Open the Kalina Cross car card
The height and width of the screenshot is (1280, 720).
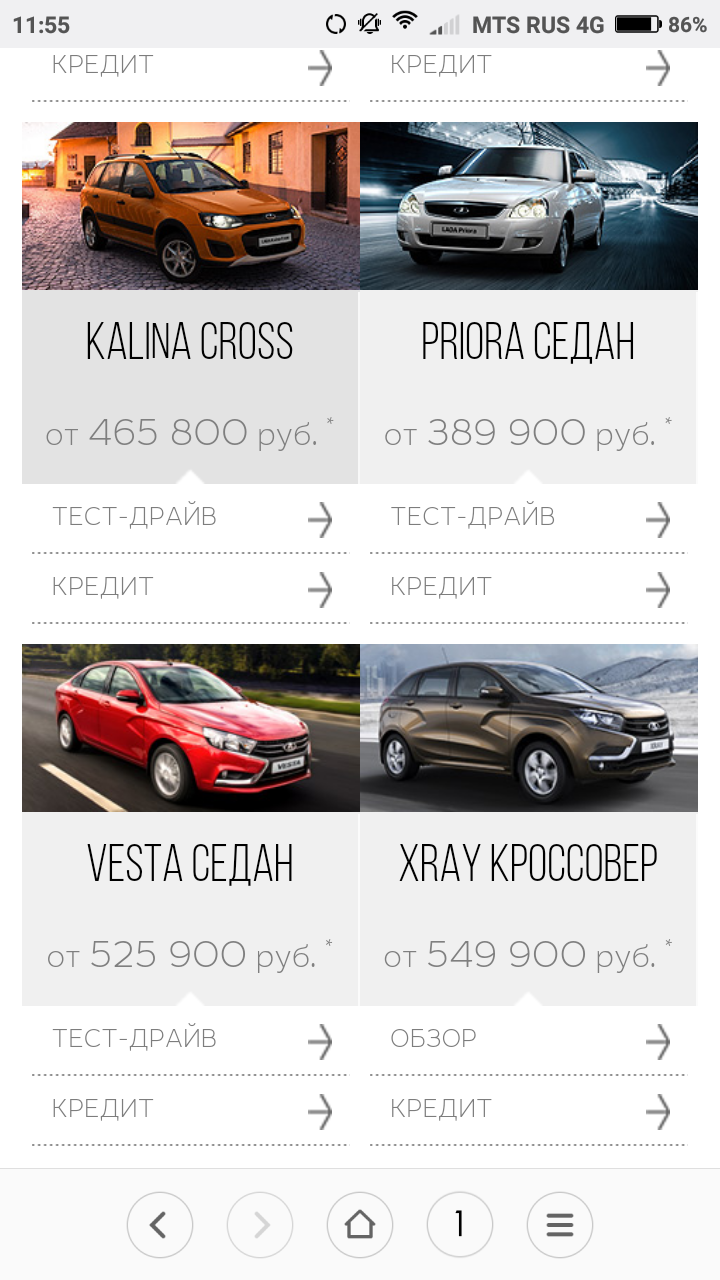tap(190, 303)
